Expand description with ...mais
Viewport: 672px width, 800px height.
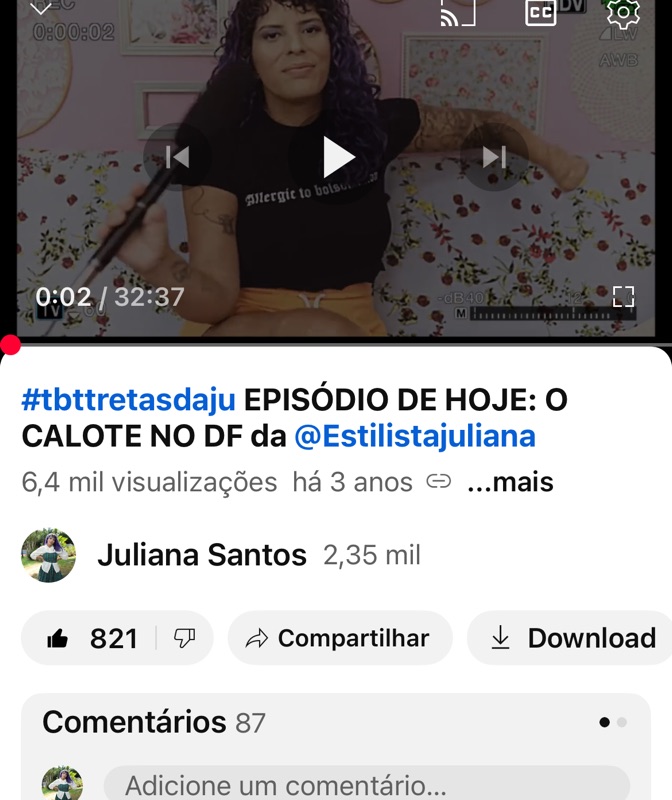click(x=510, y=482)
